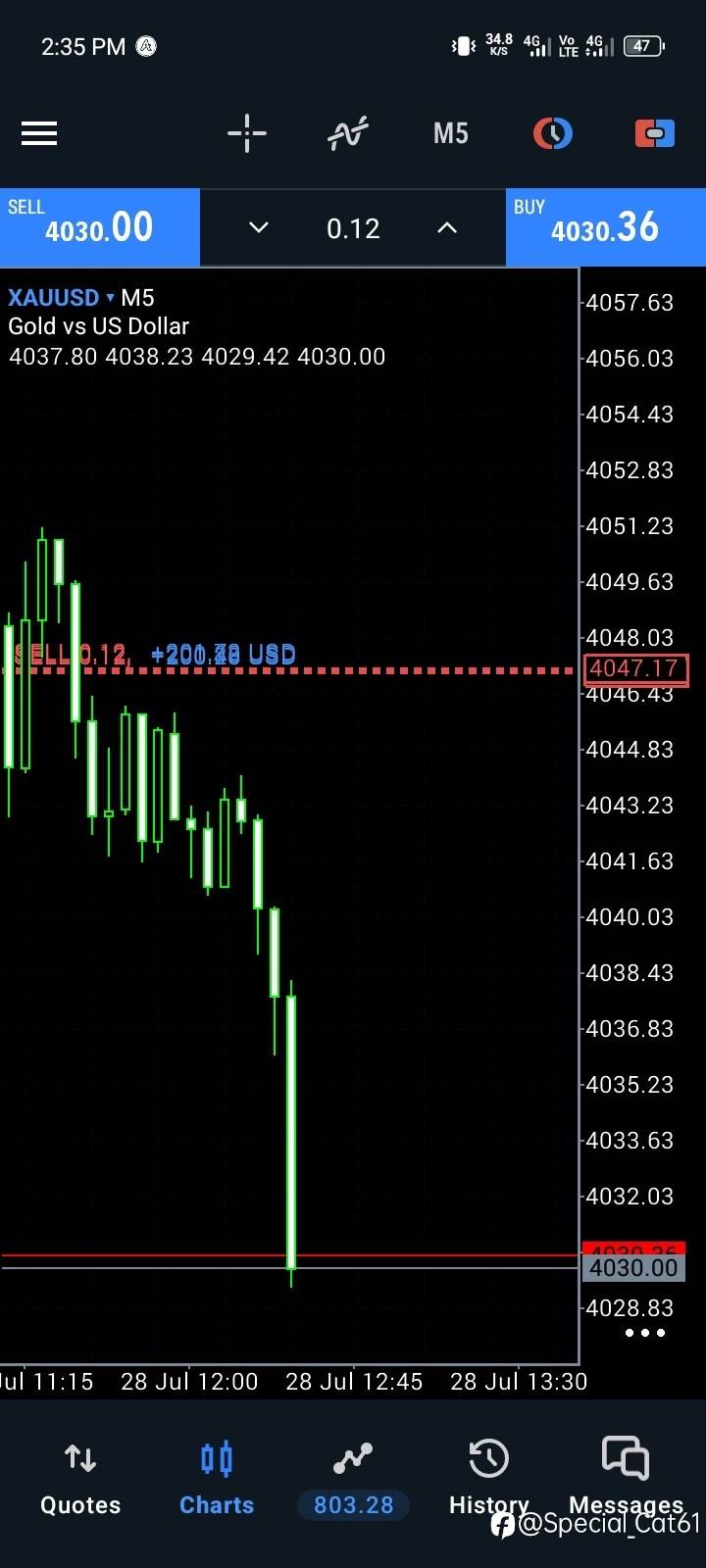Open the Trade tab showing 803.28
The width and height of the screenshot is (706, 1568).
pos(353,1480)
